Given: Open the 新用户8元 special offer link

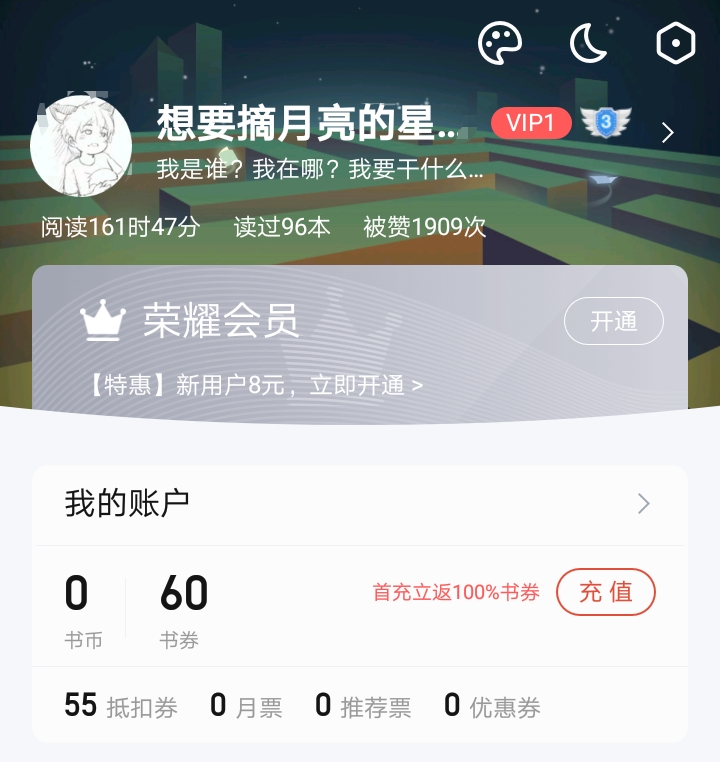Looking at the screenshot, I should (x=258, y=385).
